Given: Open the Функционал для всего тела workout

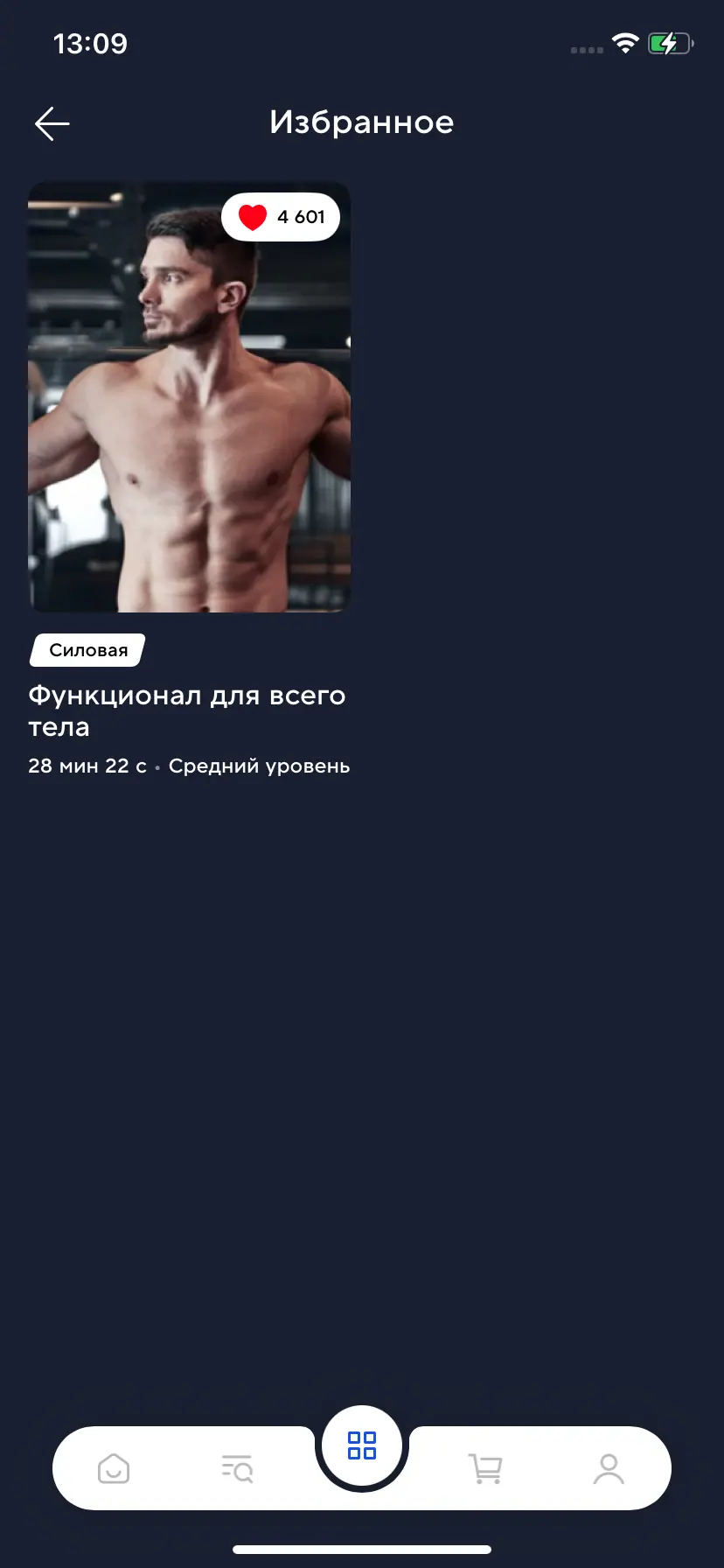Looking at the screenshot, I should (x=189, y=397).
